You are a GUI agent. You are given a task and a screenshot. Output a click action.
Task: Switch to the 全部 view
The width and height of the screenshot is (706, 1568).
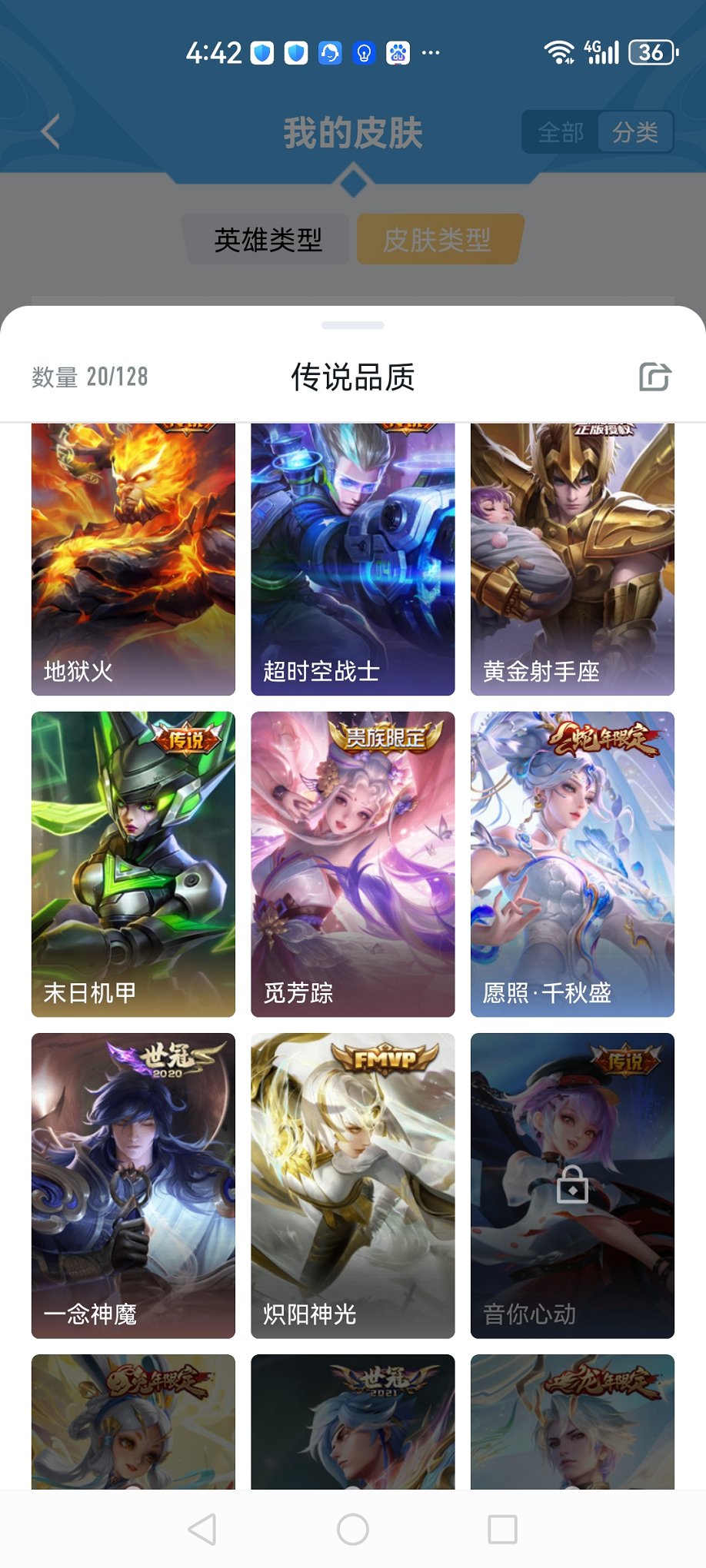click(x=561, y=132)
